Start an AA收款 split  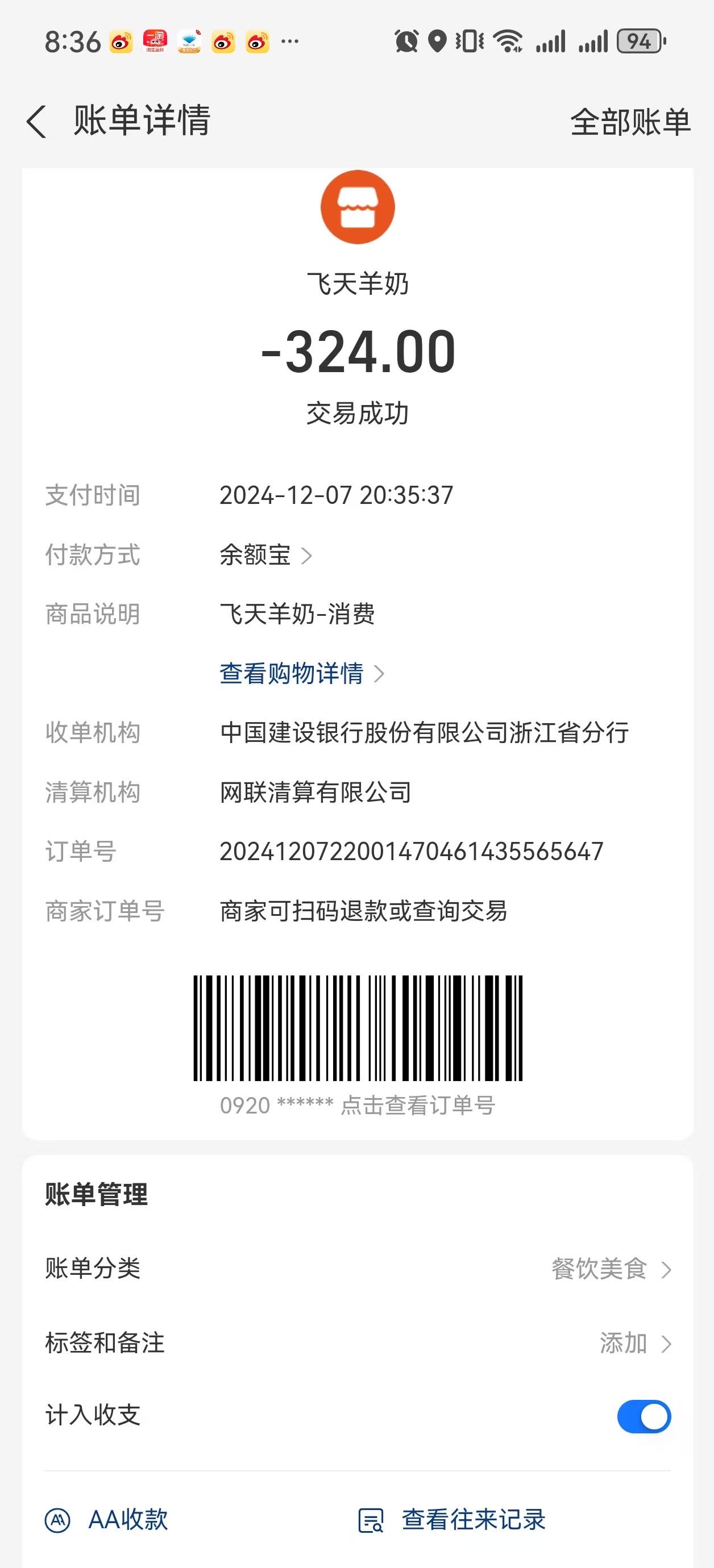[x=107, y=1520]
